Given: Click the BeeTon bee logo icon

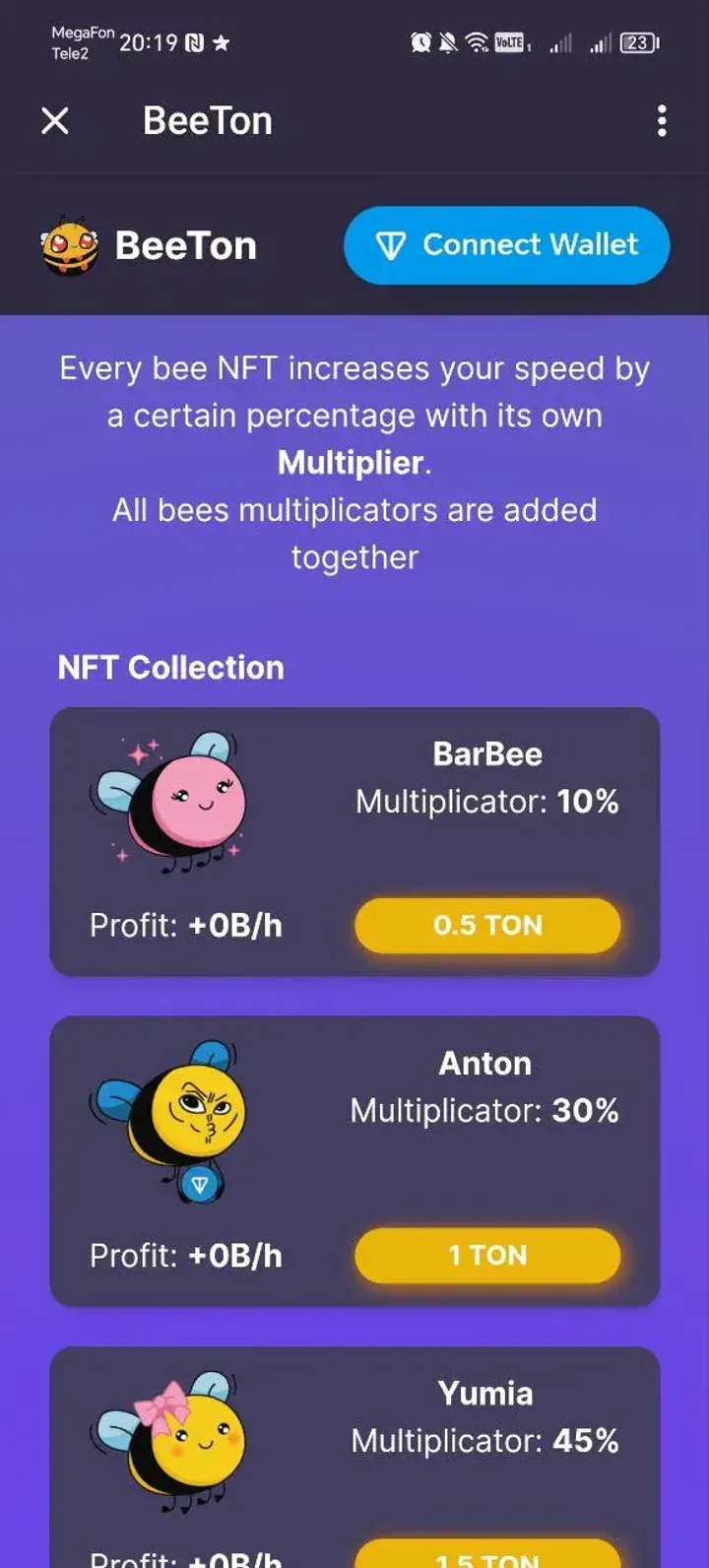Looking at the screenshot, I should (x=71, y=245).
